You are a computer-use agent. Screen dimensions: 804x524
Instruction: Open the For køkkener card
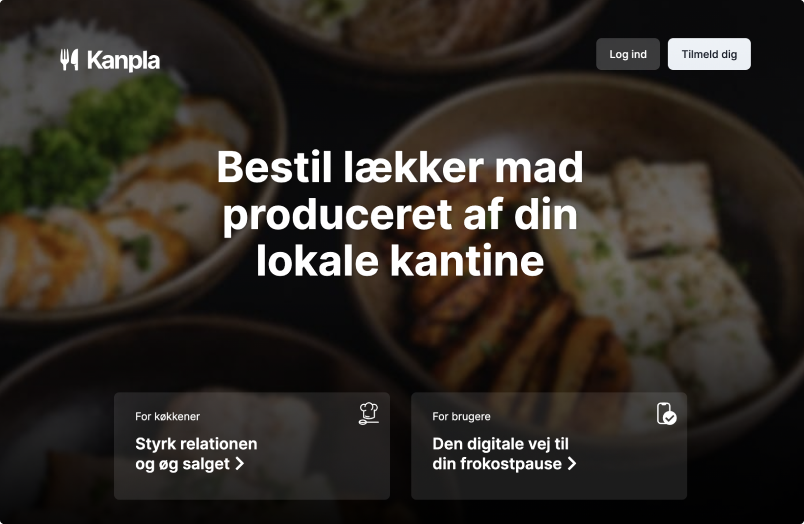[251, 446]
